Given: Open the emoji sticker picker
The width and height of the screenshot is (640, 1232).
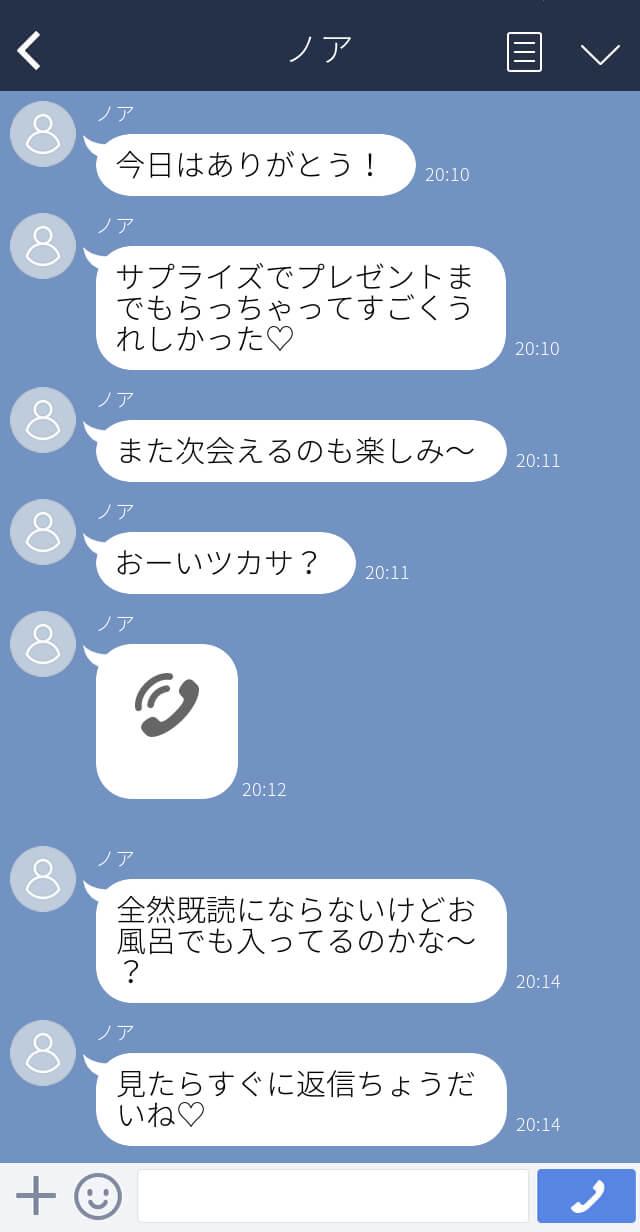Looking at the screenshot, I should click(x=98, y=1196).
